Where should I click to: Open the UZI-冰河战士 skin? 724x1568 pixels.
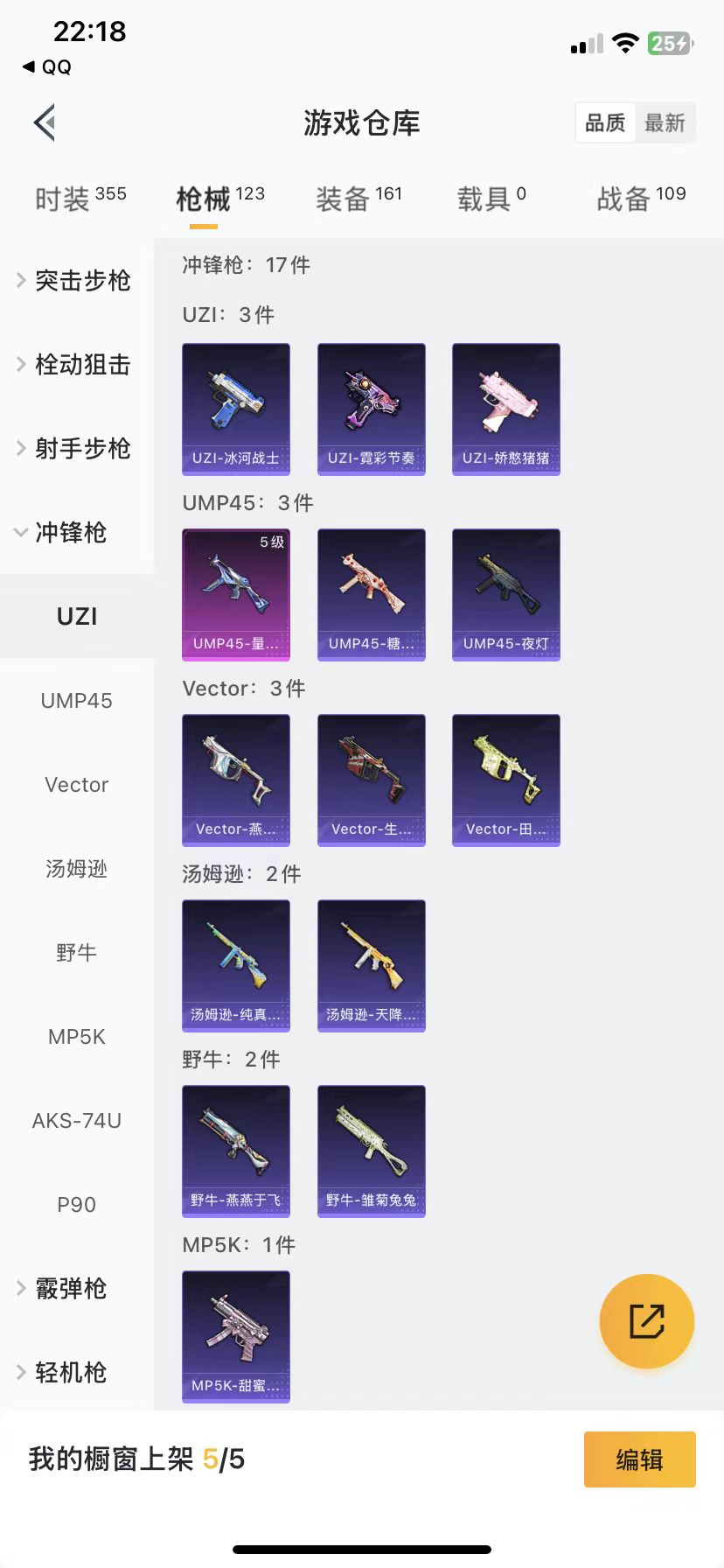click(236, 409)
